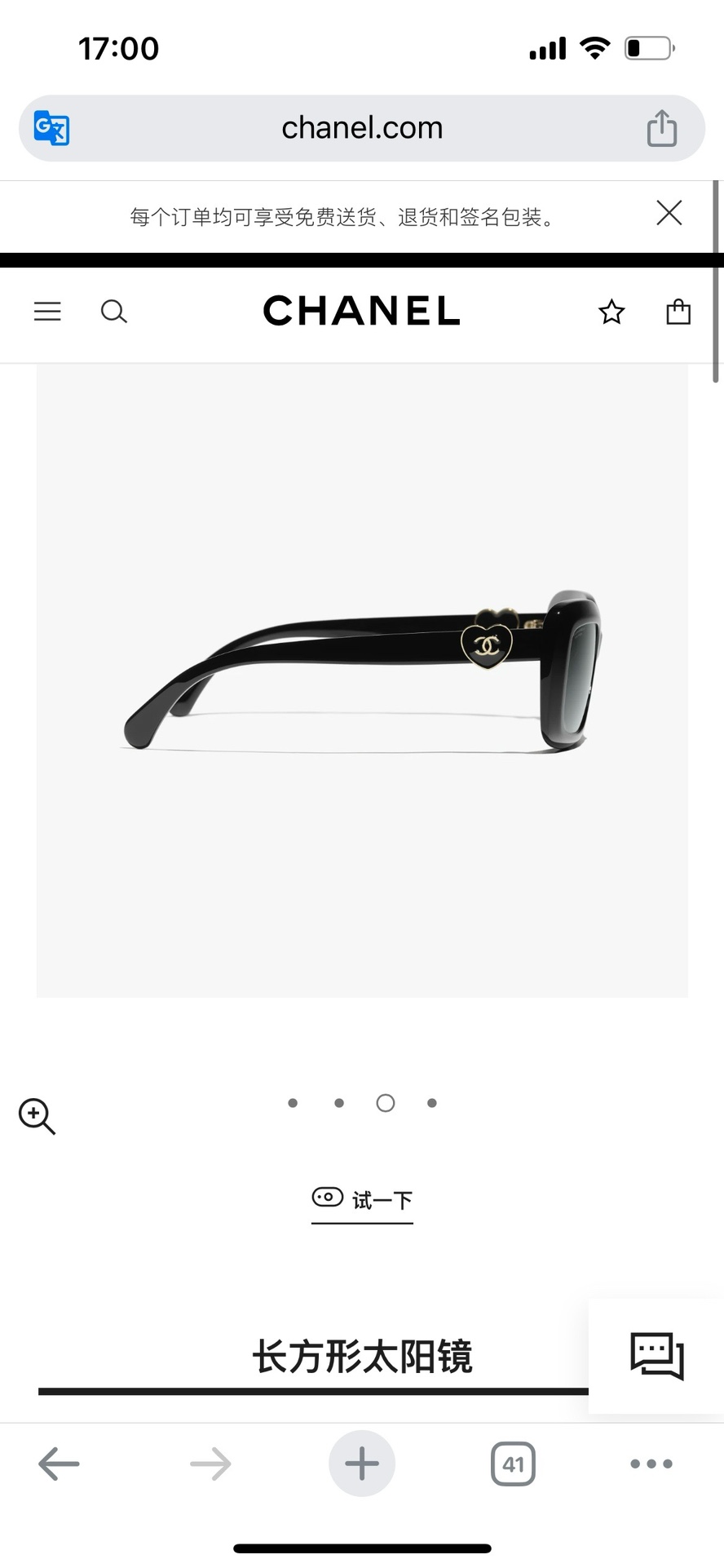Open the browser more options menu

tap(651, 1464)
